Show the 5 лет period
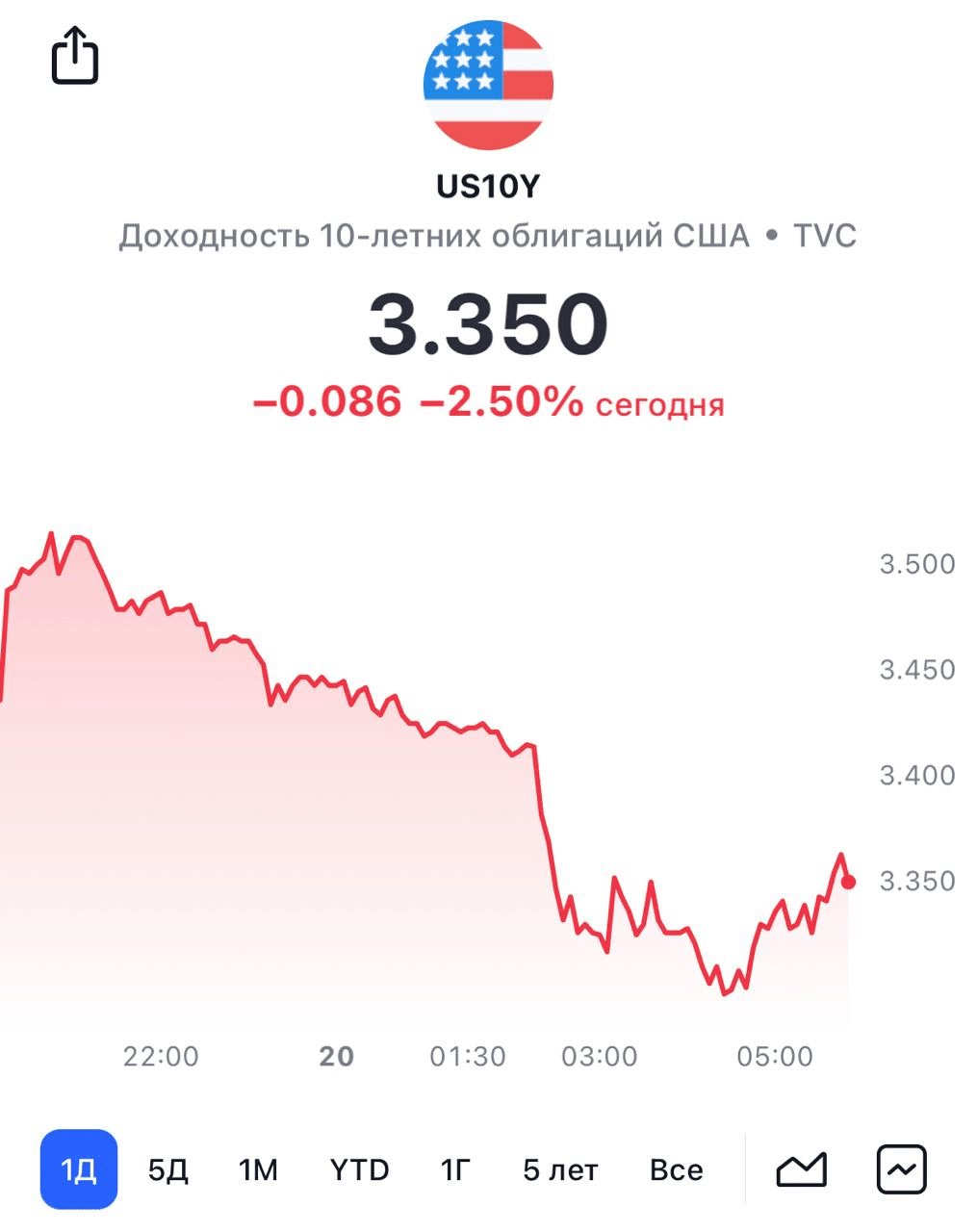 [x=560, y=1169]
